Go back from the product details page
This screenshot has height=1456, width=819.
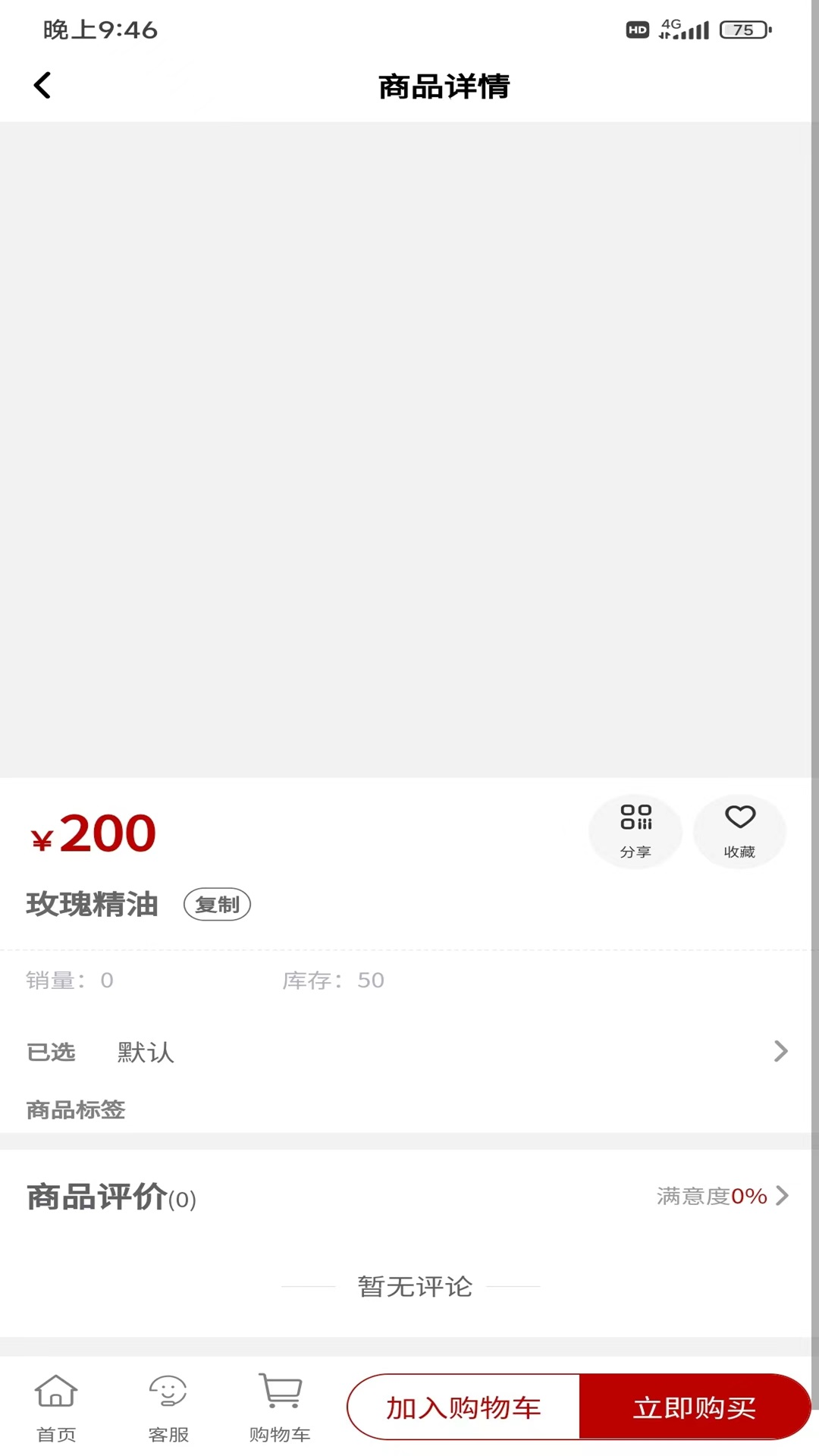(x=42, y=86)
